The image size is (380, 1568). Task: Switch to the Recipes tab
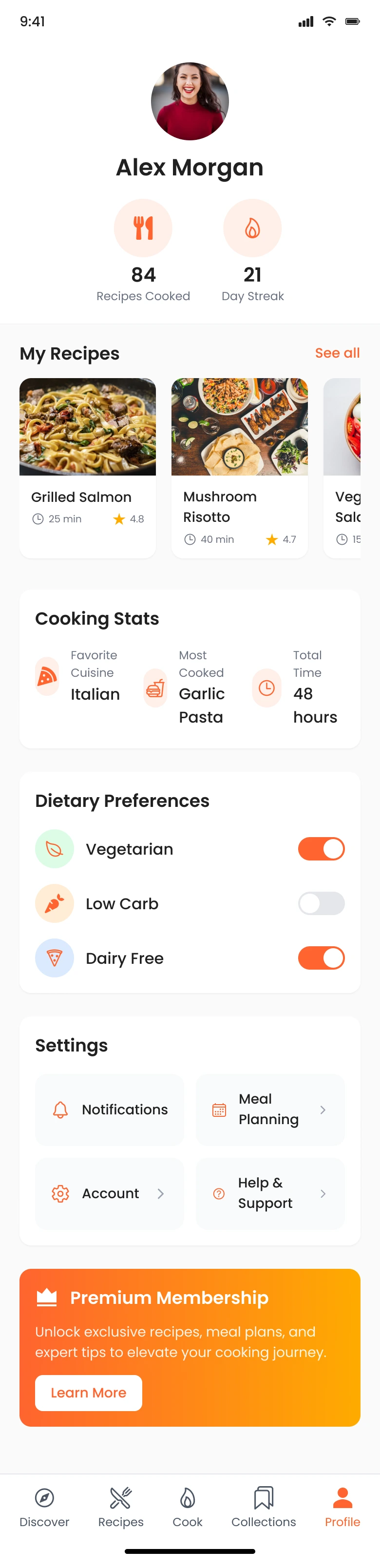click(121, 1506)
